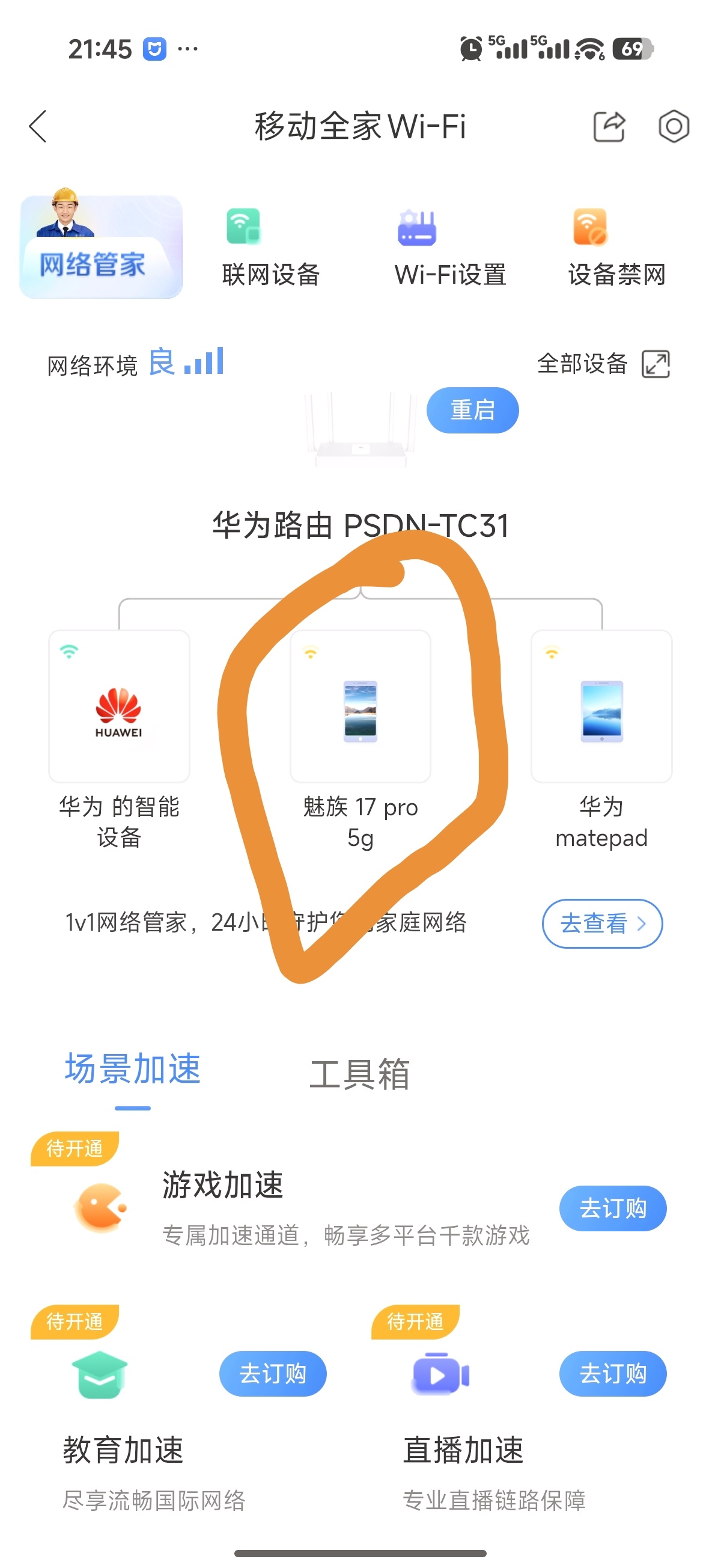Open the 华为 的智能设备 card

point(119,707)
